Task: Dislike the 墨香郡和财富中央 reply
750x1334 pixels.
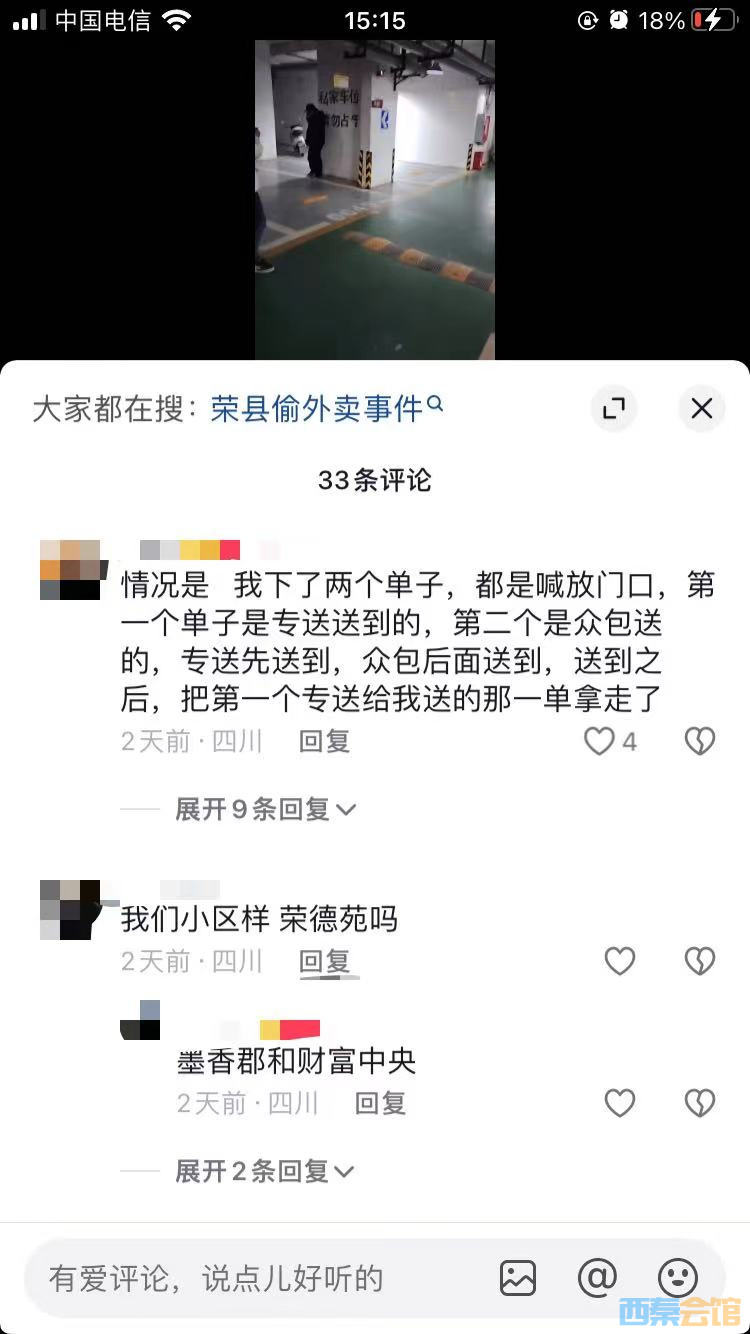Action: click(699, 1103)
